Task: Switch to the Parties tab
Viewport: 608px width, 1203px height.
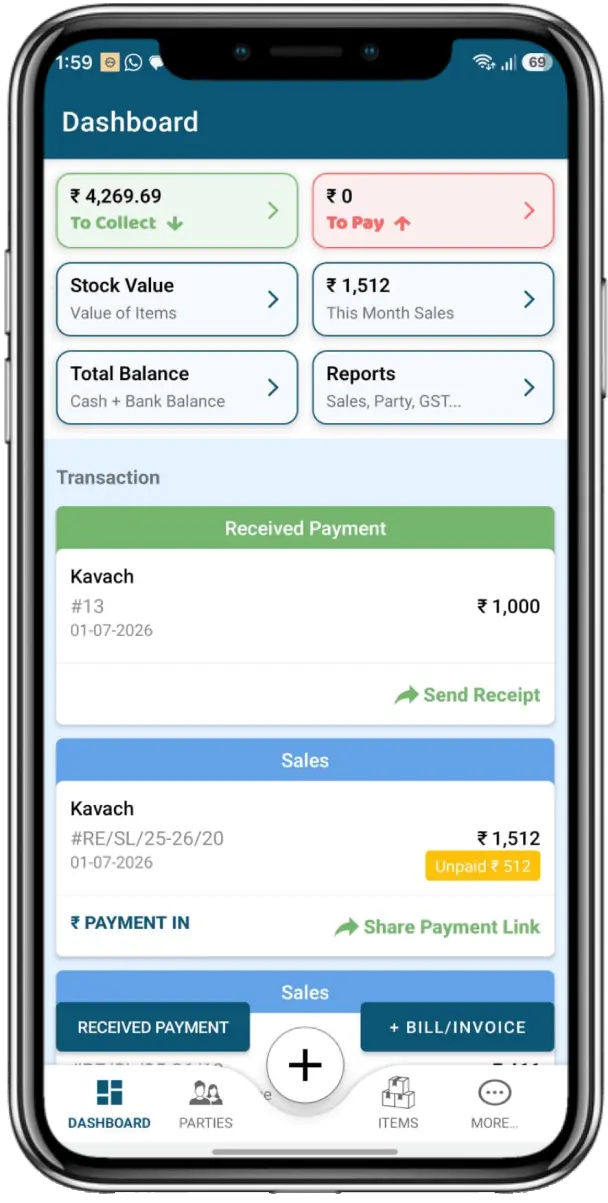Action: coord(206,1104)
